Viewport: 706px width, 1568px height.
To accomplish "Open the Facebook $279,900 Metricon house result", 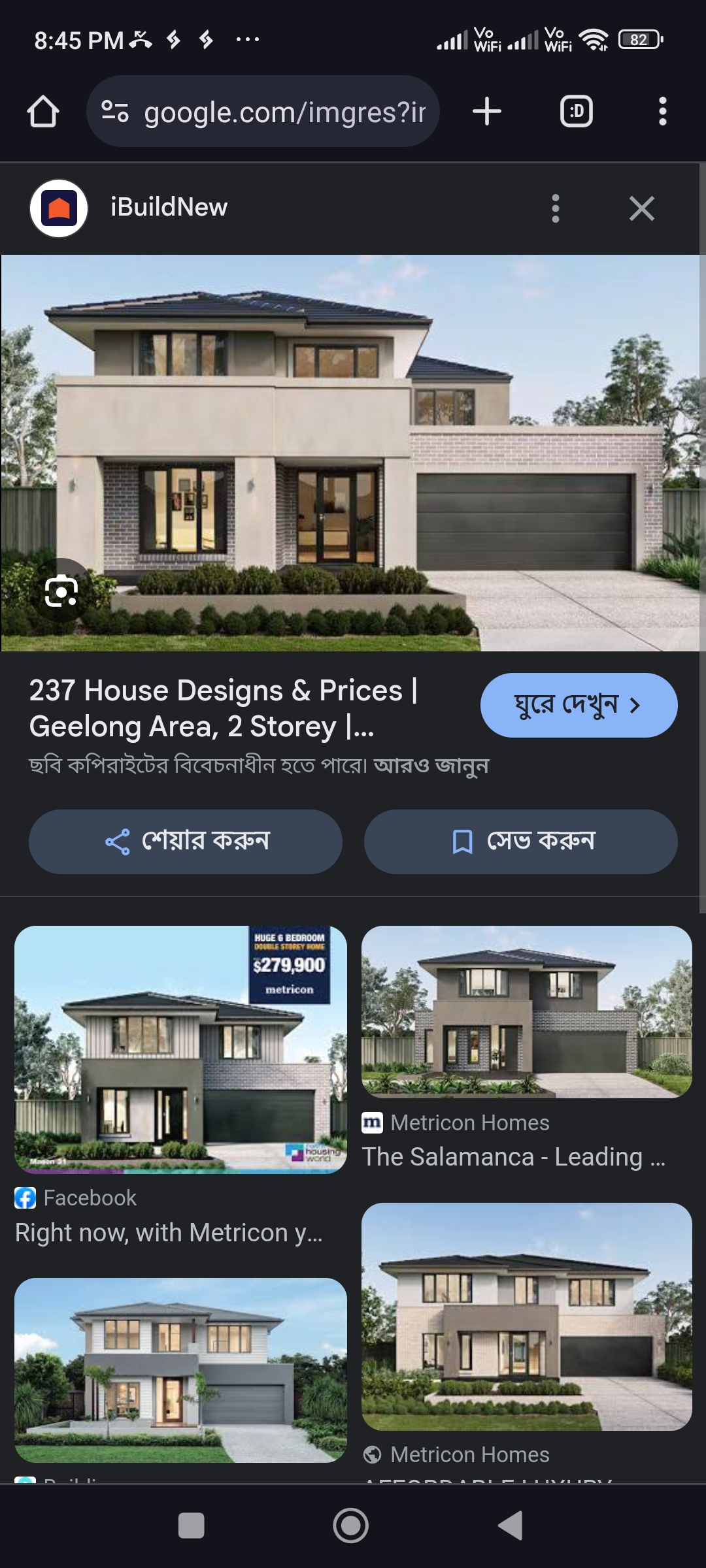I will coord(180,1049).
